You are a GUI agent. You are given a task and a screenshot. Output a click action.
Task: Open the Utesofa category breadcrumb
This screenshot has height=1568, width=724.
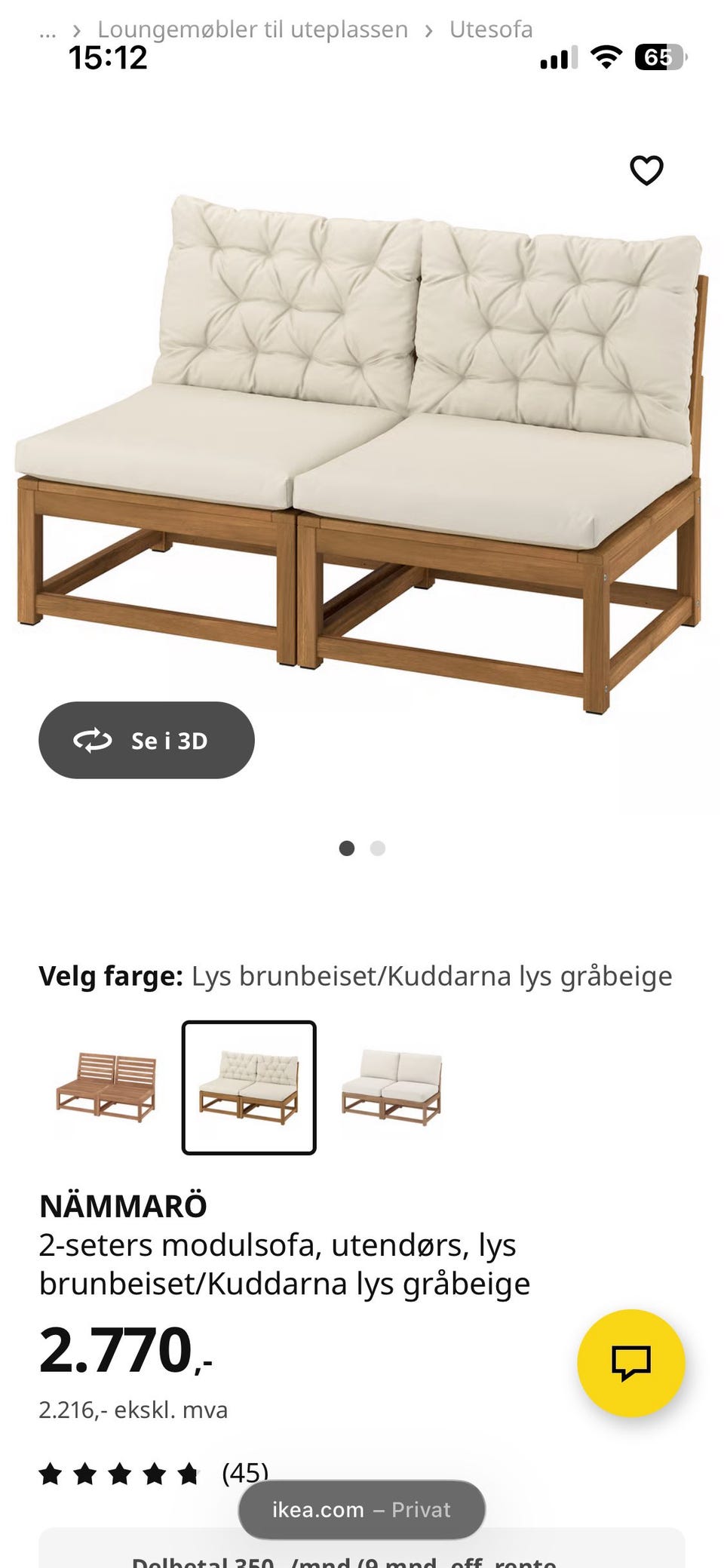click(x=491, y=28)
